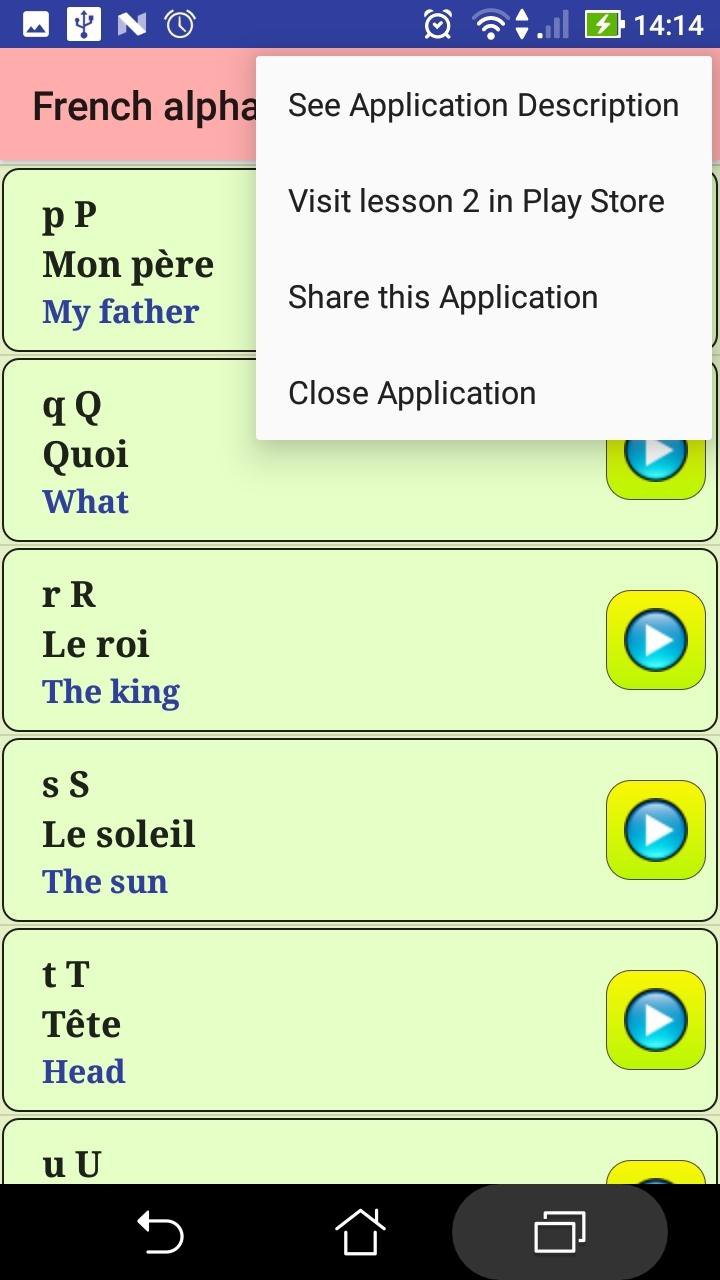Select Close Application from menu
720x1280 pixels.
[x=412, y=394]
